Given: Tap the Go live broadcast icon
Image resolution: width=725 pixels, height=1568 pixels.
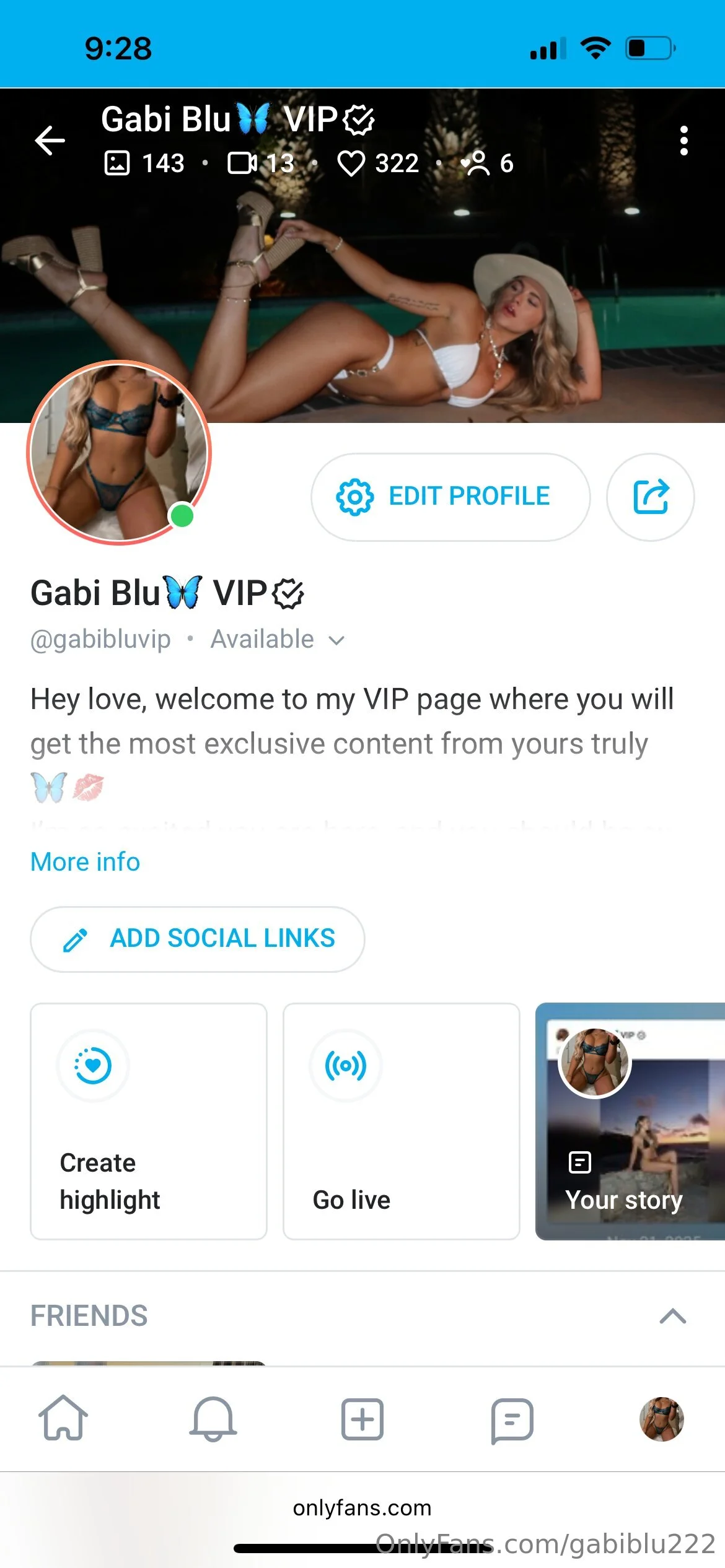Looking at the screenshot, I should click(x=345, y=1065).
